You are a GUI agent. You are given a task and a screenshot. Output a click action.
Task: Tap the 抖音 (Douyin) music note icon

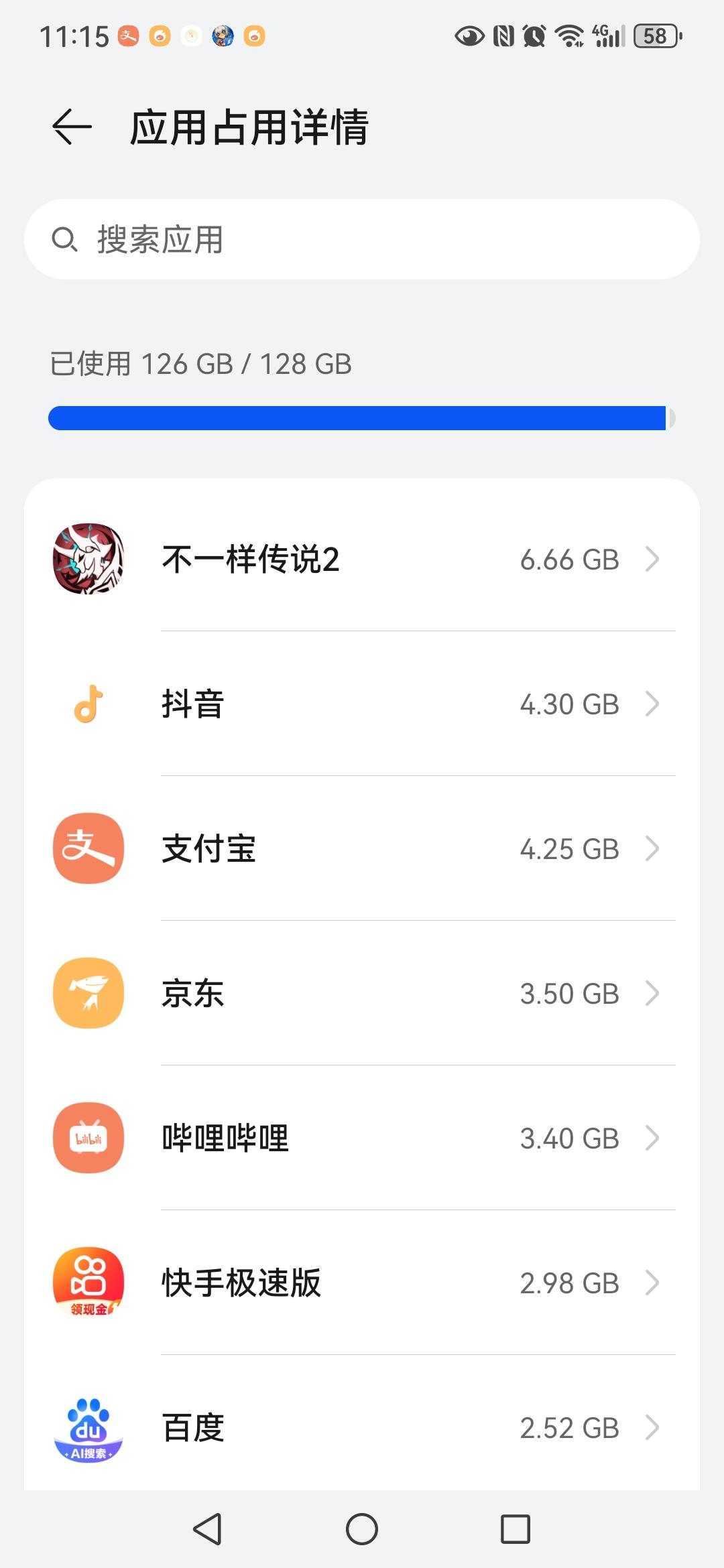87,704
